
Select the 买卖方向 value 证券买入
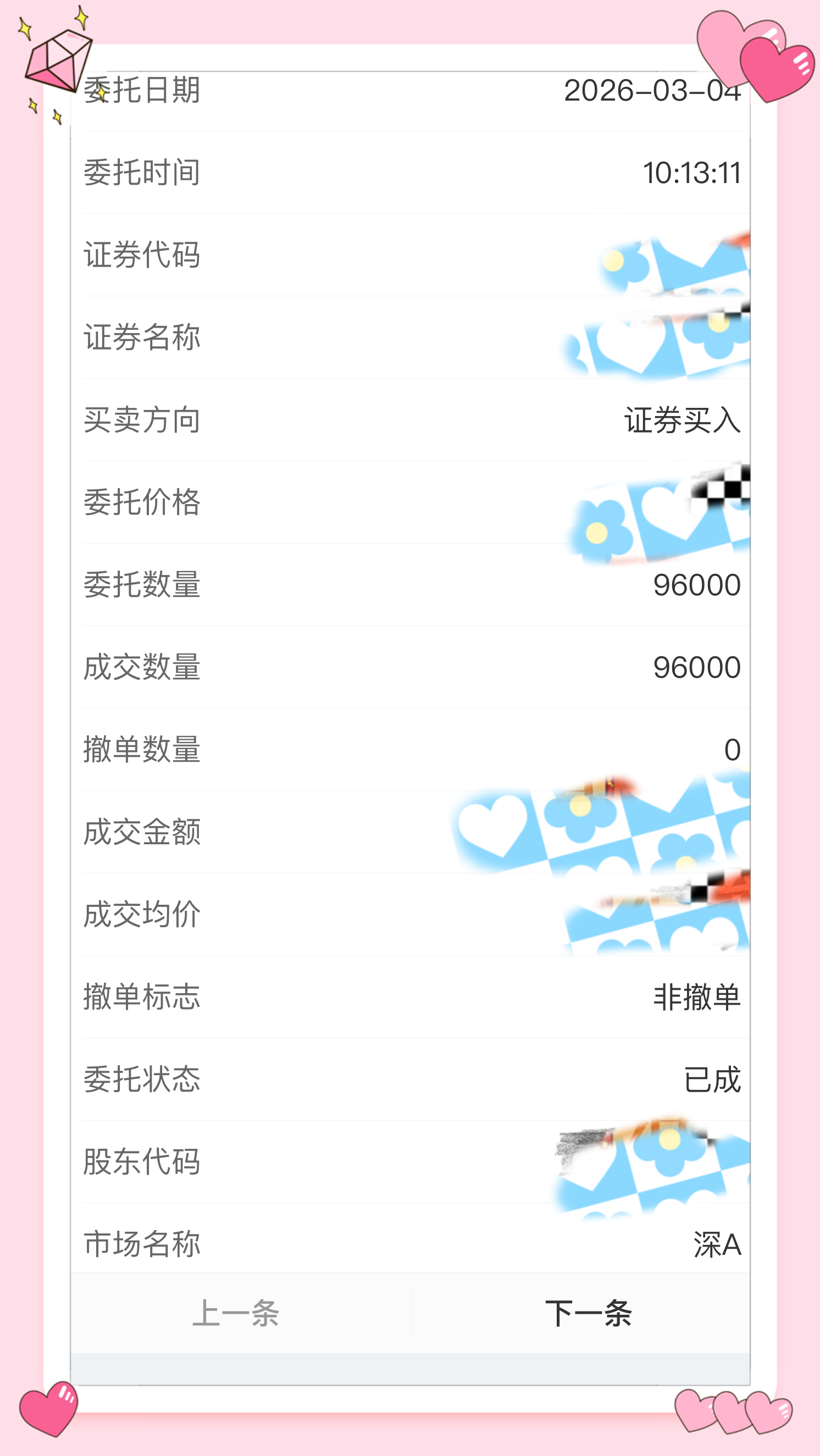click(680, 420)
